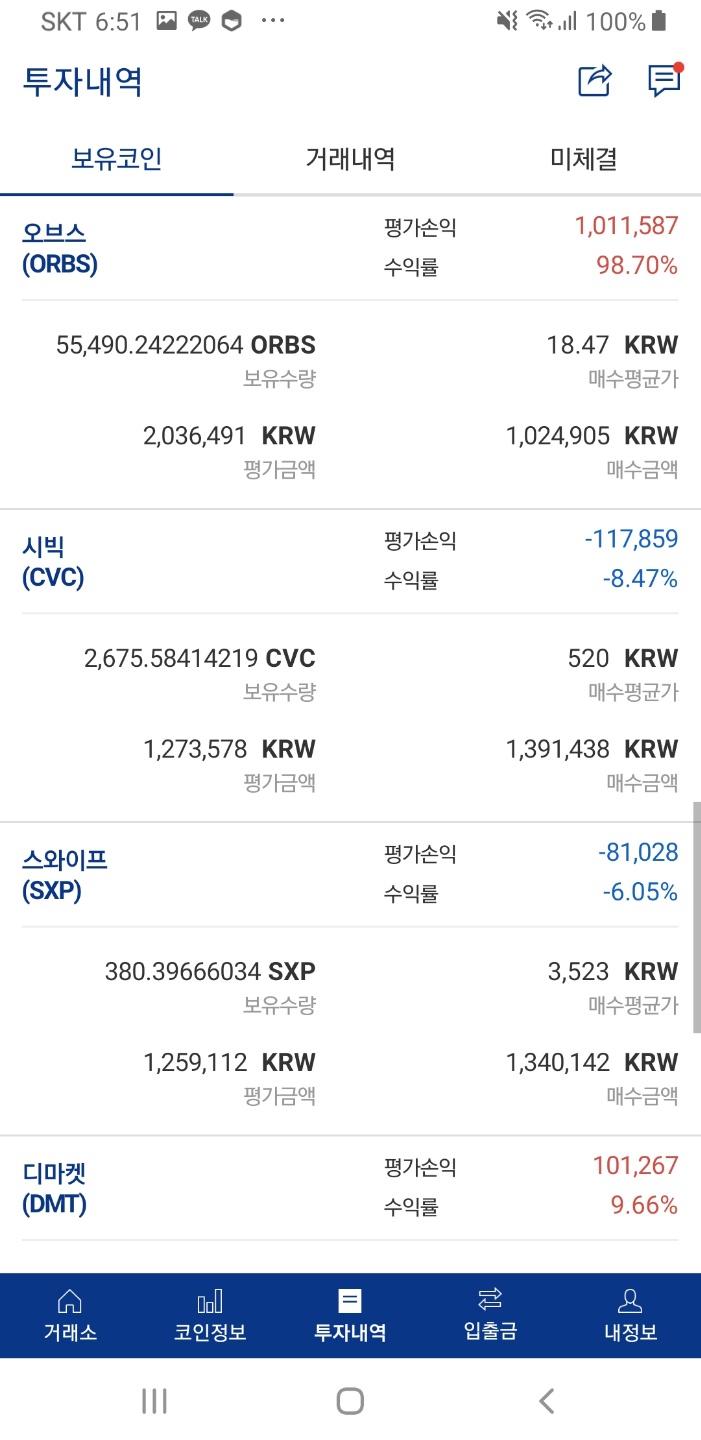
Task: Open the 시빅 (CVC) holding
Action: click(53, 562)
